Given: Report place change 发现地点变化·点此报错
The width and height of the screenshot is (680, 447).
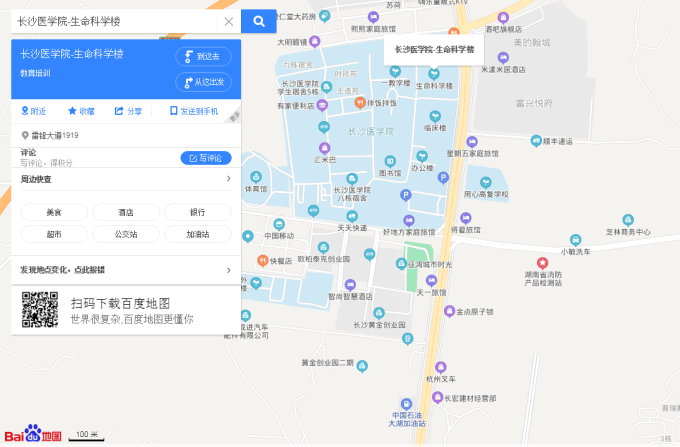Looking at the screenshot, I should [126, 270].
